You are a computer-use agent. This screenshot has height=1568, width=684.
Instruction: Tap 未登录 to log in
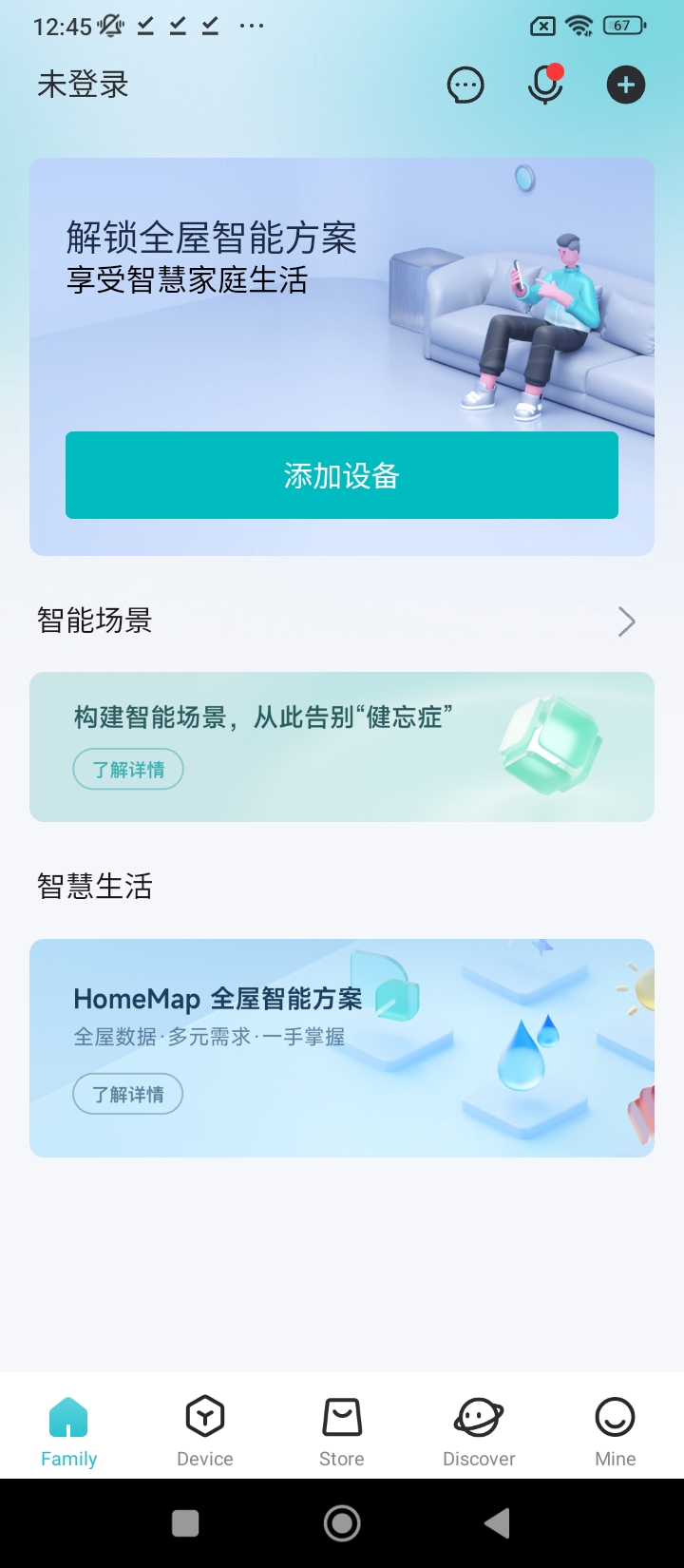click(83, 86)
